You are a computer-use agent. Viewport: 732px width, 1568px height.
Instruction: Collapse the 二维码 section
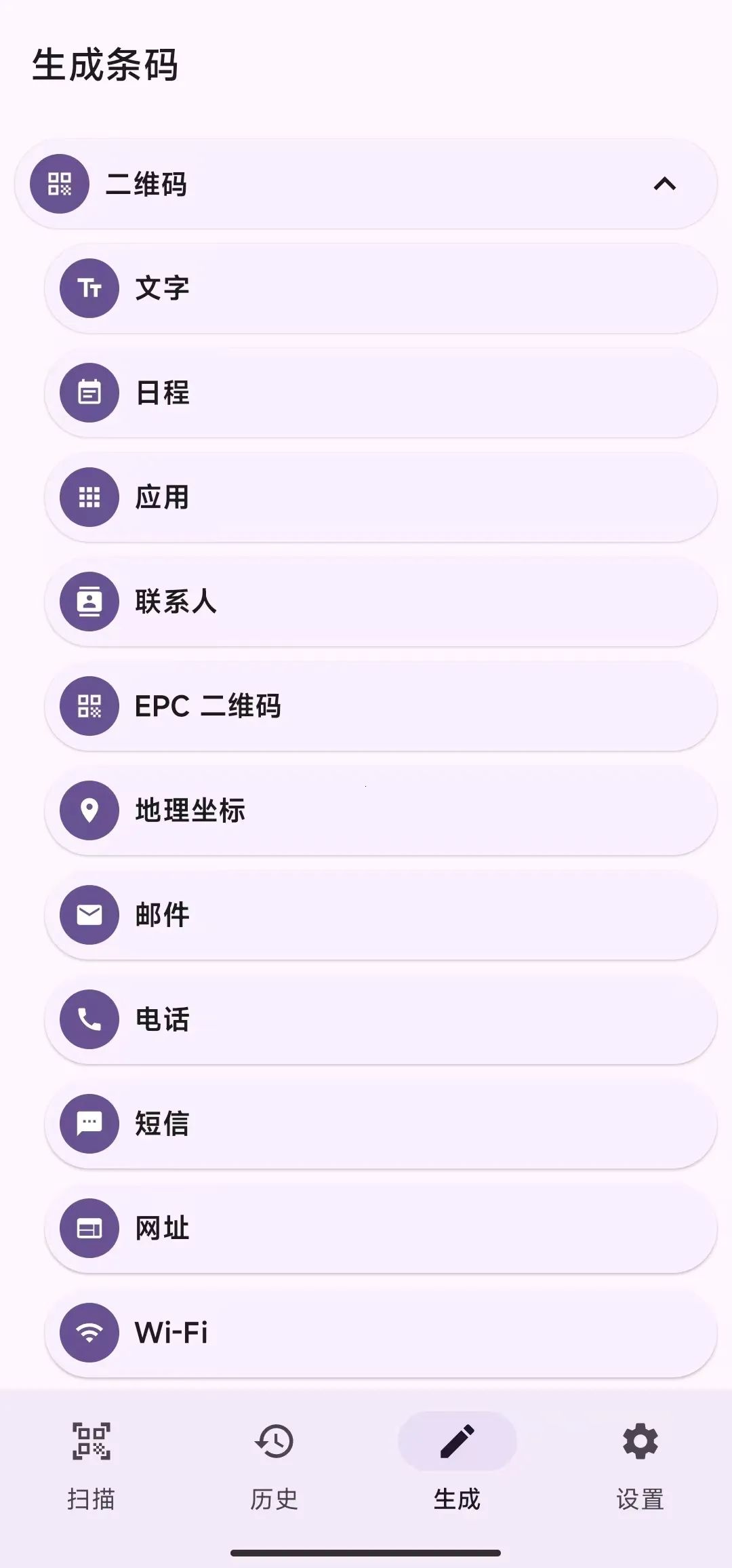click(664, 184)
